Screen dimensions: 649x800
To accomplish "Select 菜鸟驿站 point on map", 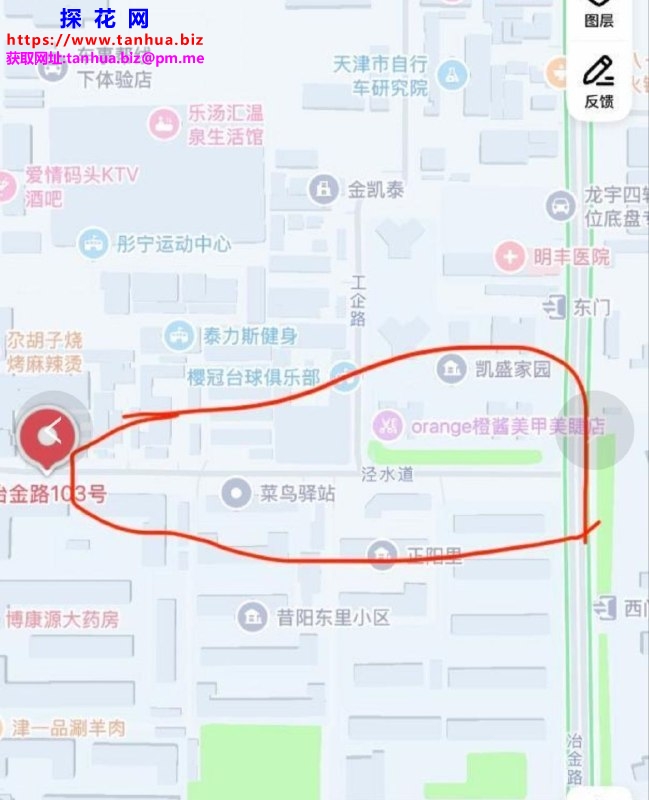I will tap(237, 492).
